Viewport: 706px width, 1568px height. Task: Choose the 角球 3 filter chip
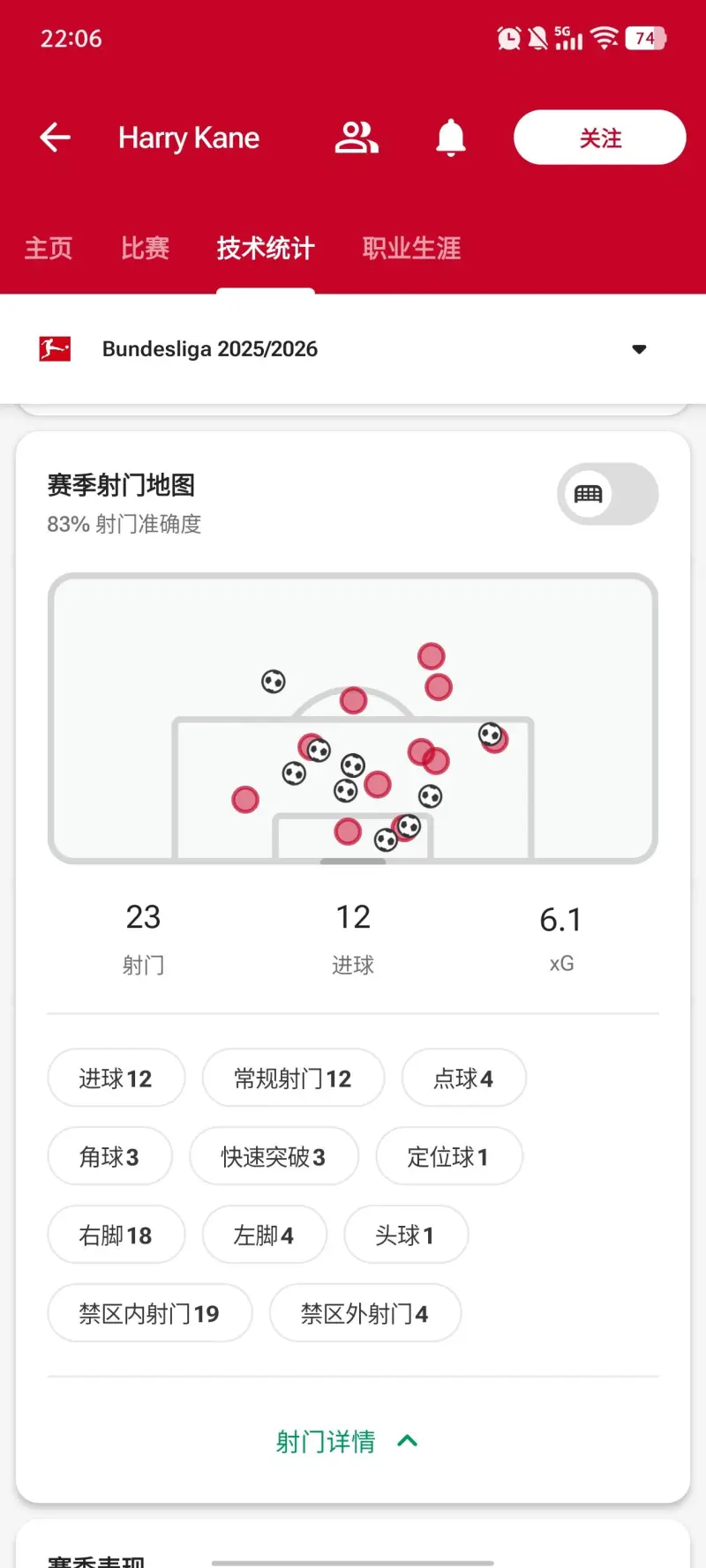click(109, 1156)
